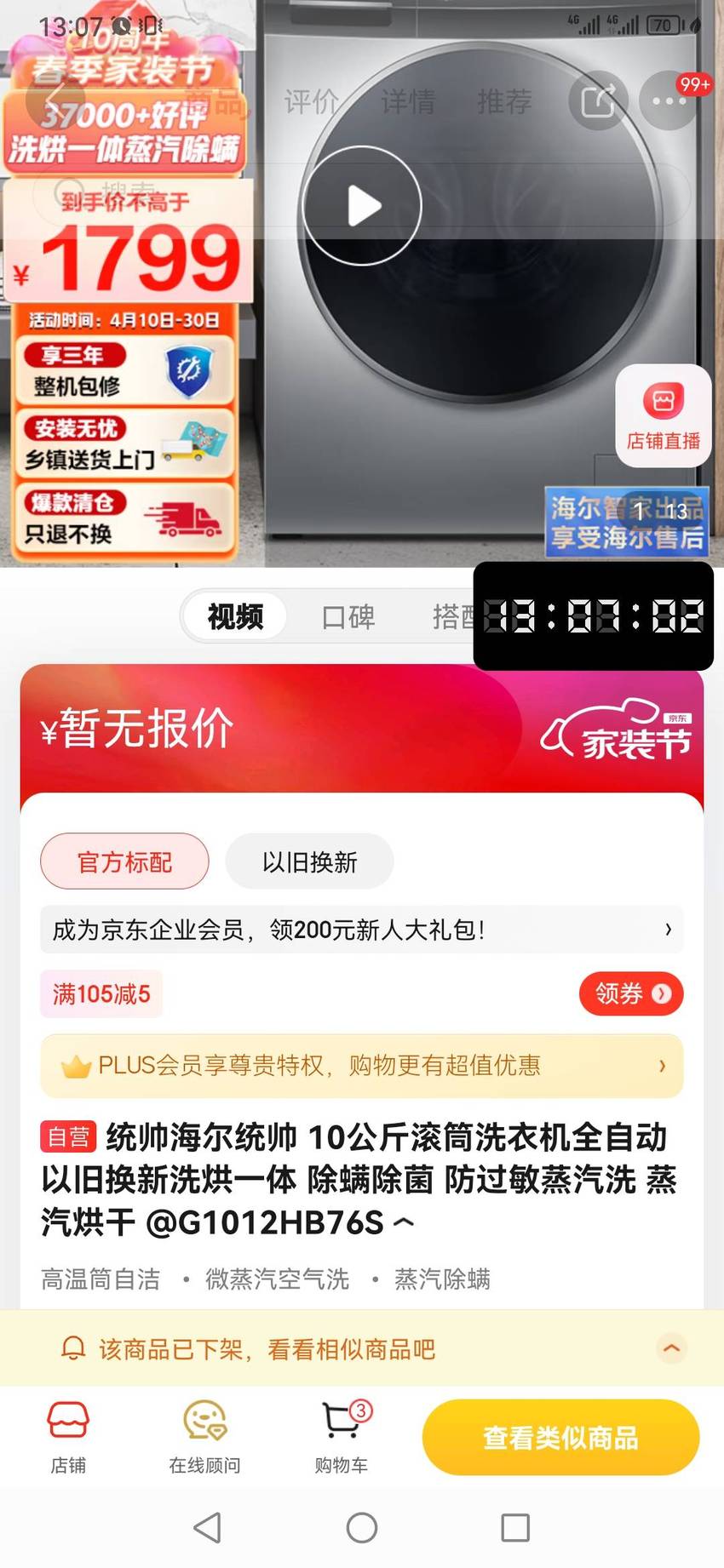Play the product video
The image size is (724, 1568).
coord(362,206)
